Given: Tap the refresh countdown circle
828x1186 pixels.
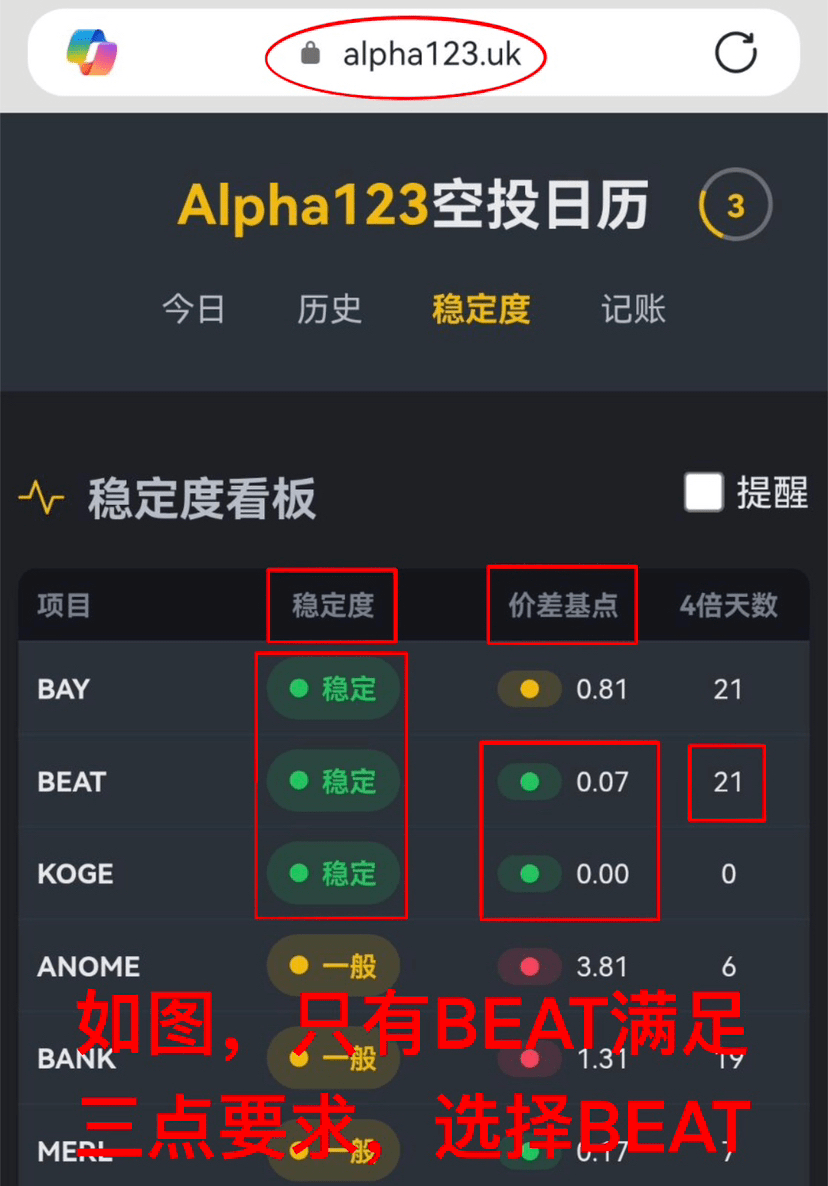Looking at the screenshot, I should coord(735,205).
